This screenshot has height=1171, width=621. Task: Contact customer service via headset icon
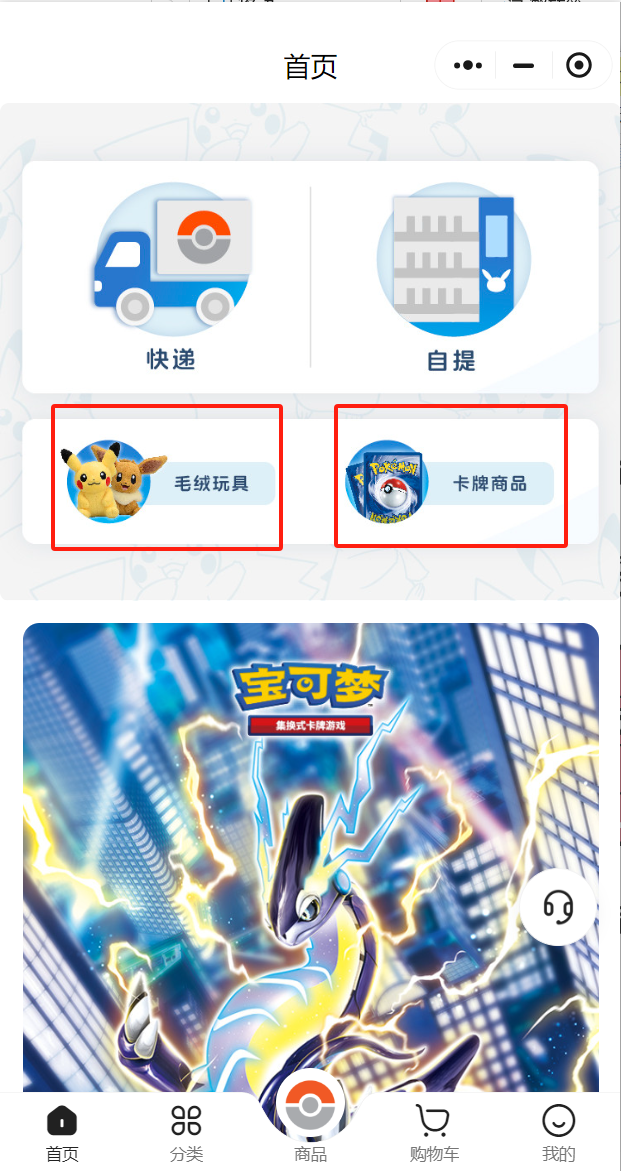click(558, 907)
